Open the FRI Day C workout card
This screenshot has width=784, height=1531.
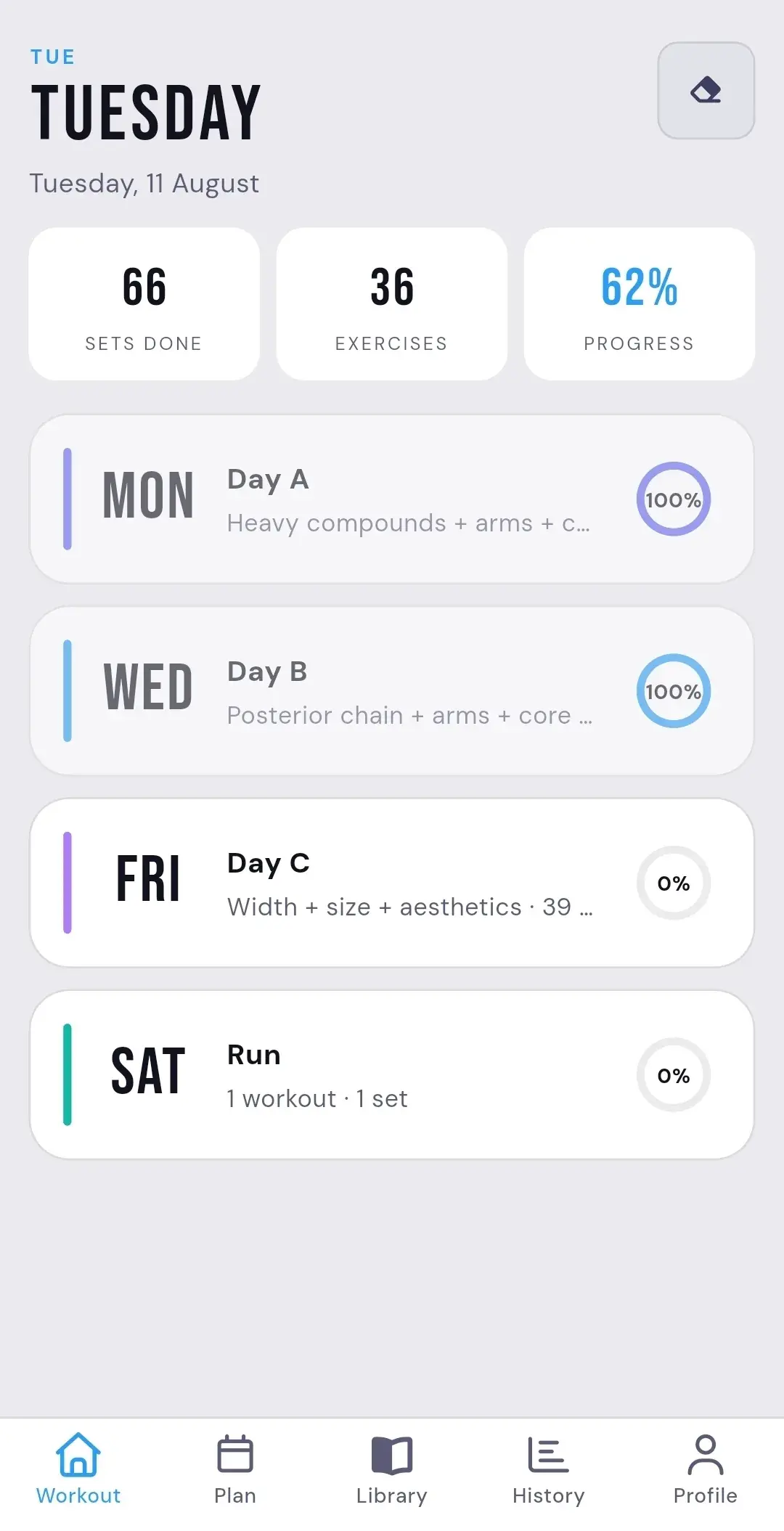392,883
